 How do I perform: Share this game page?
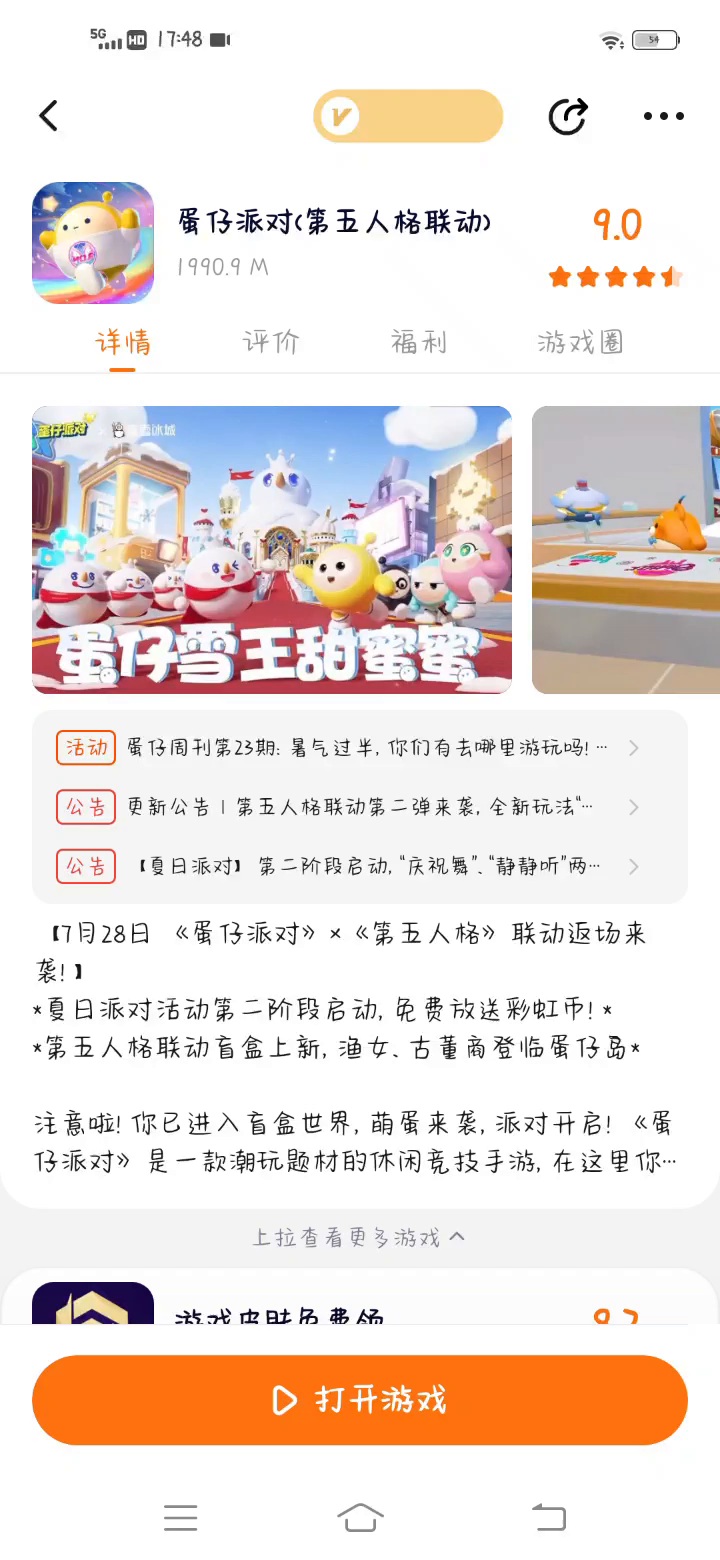coord(568,117)
